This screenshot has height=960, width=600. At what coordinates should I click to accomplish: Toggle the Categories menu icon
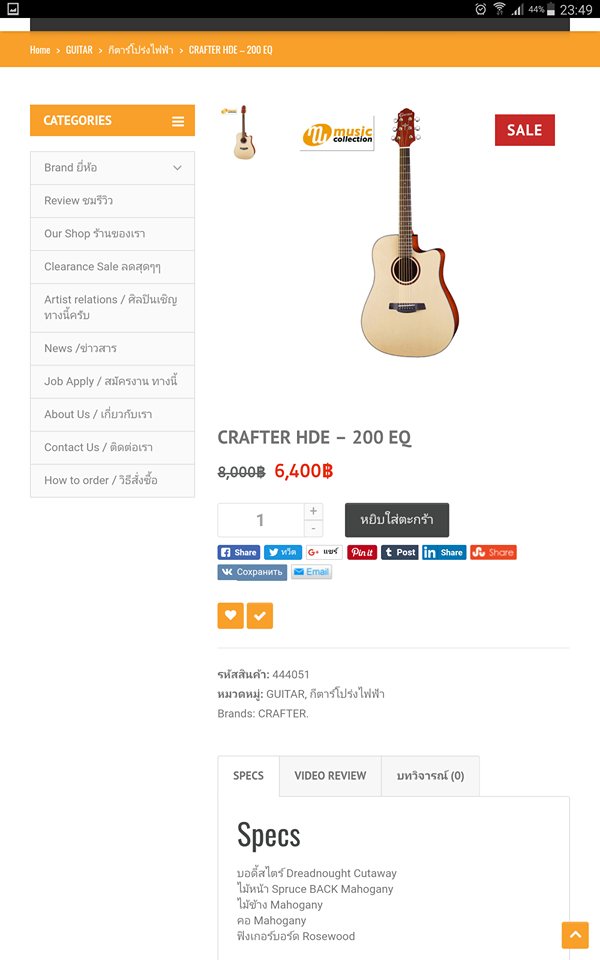point(178,121)
